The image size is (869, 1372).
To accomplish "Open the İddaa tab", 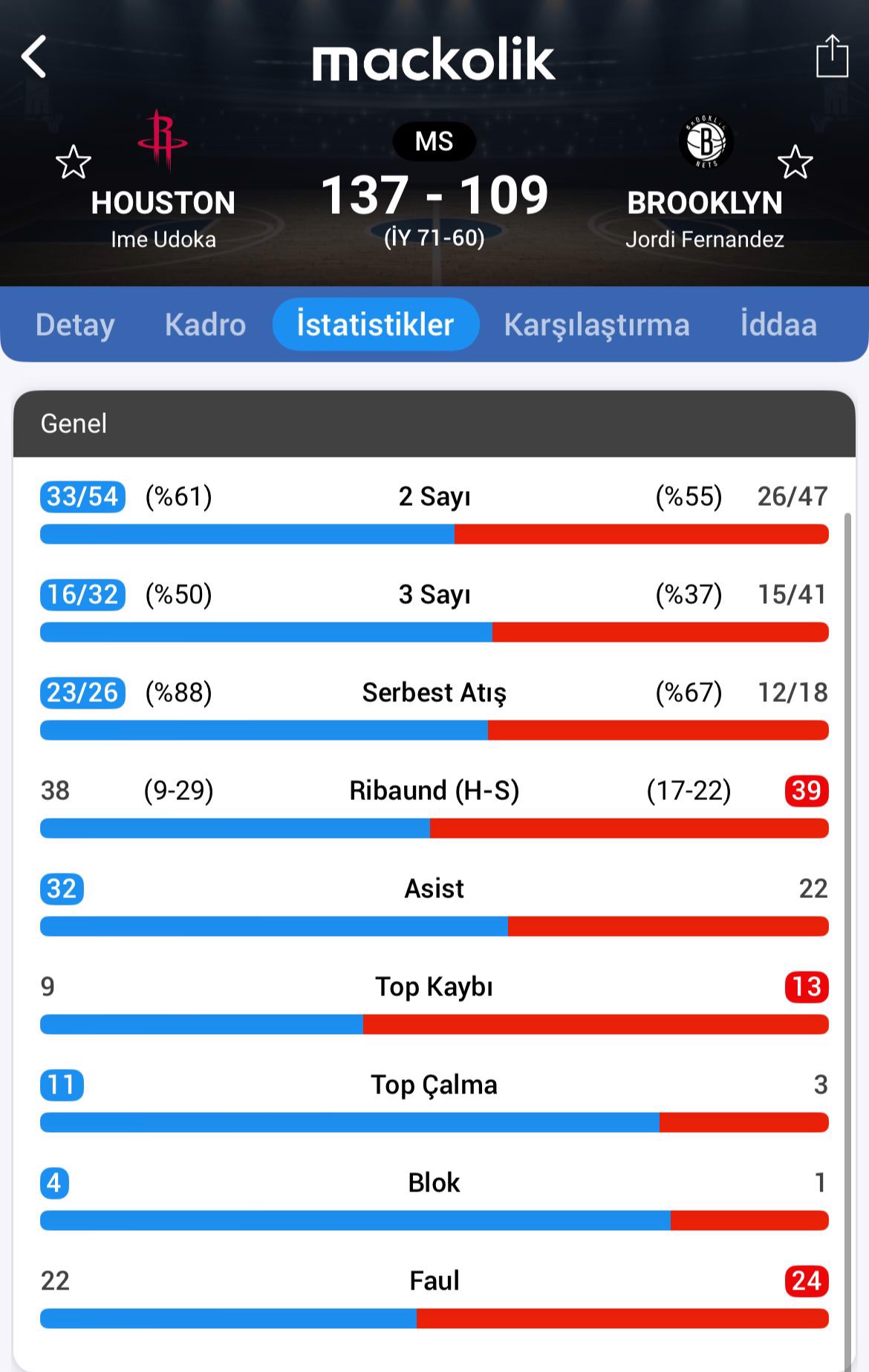I will click(778, 325).
